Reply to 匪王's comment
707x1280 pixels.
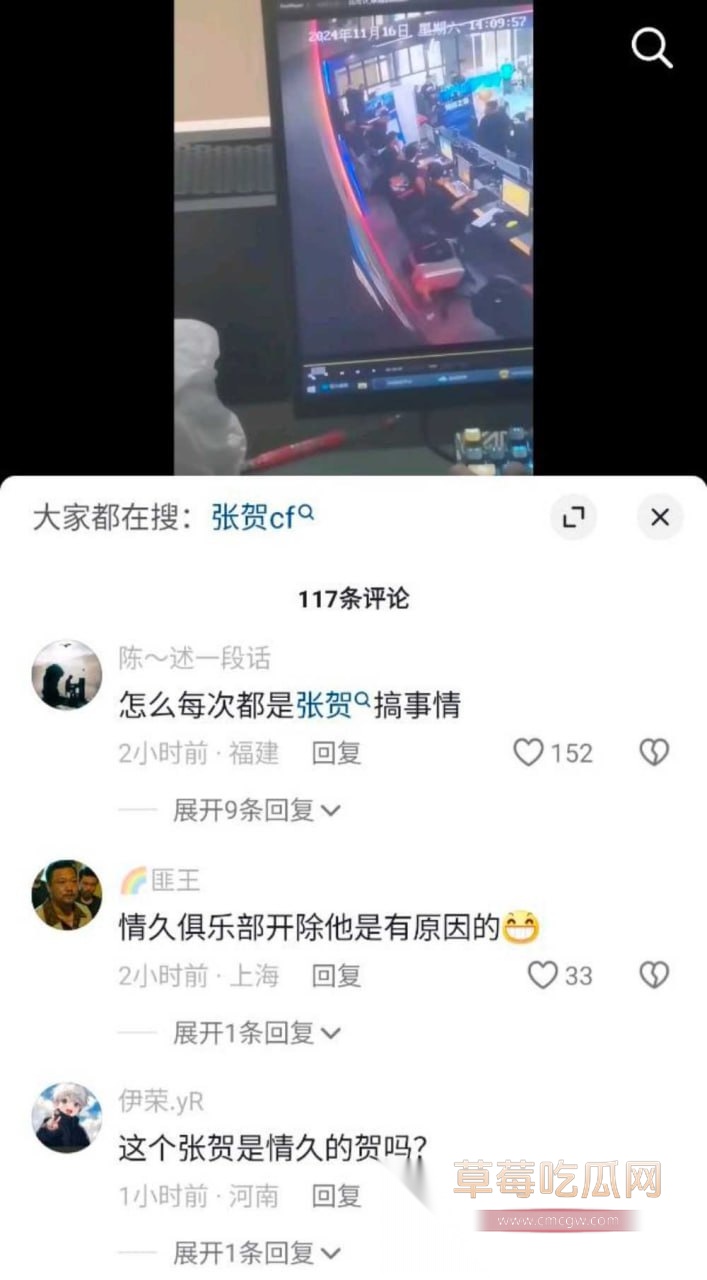point(336,975)
